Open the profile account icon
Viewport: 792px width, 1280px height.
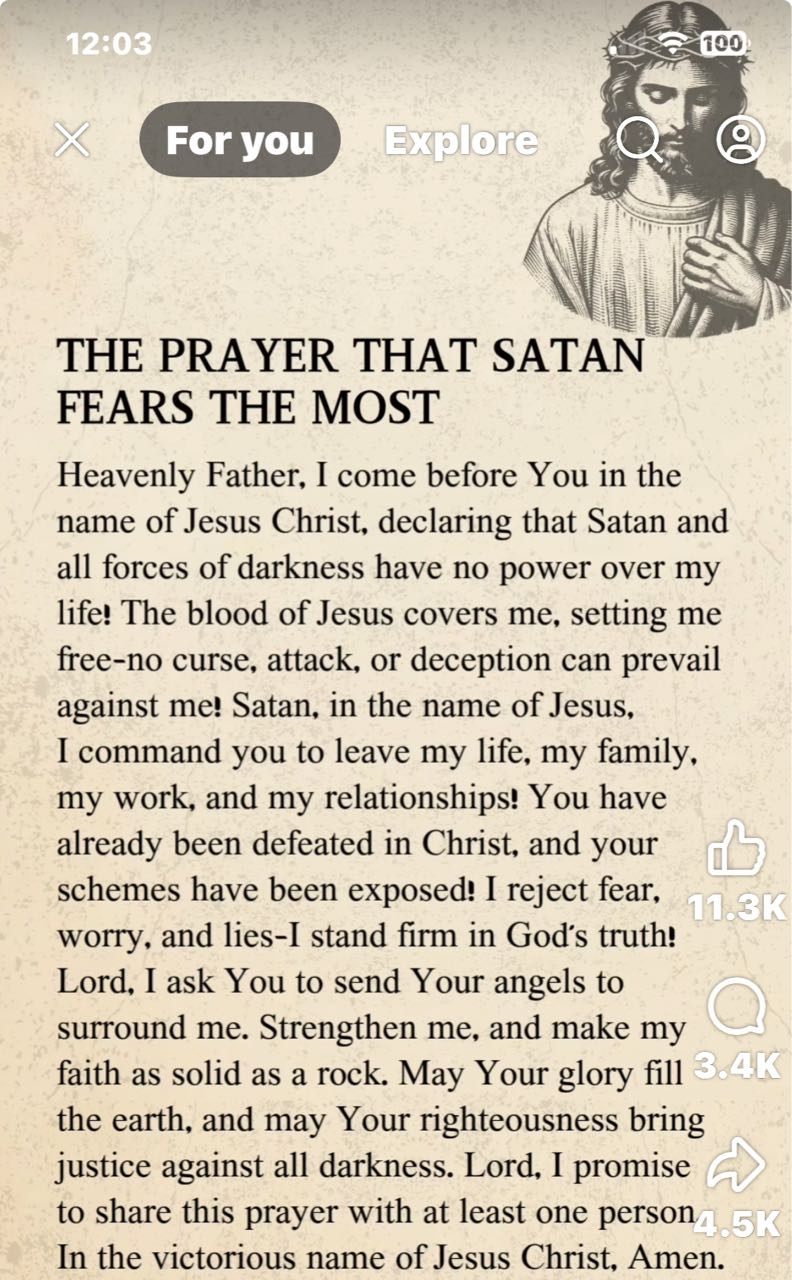click(x=741, y=140)
